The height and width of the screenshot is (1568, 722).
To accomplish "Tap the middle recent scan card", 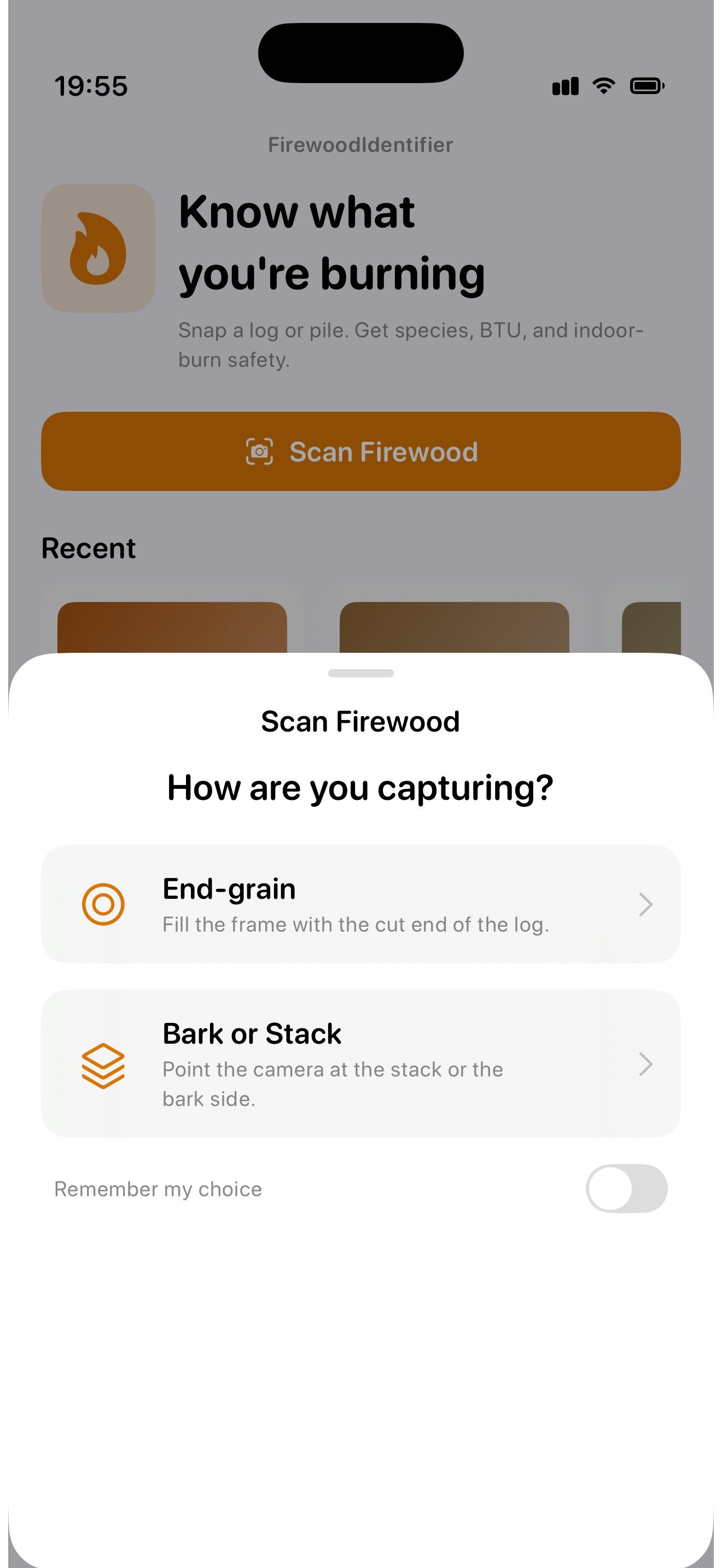I will tap(455, 627).
